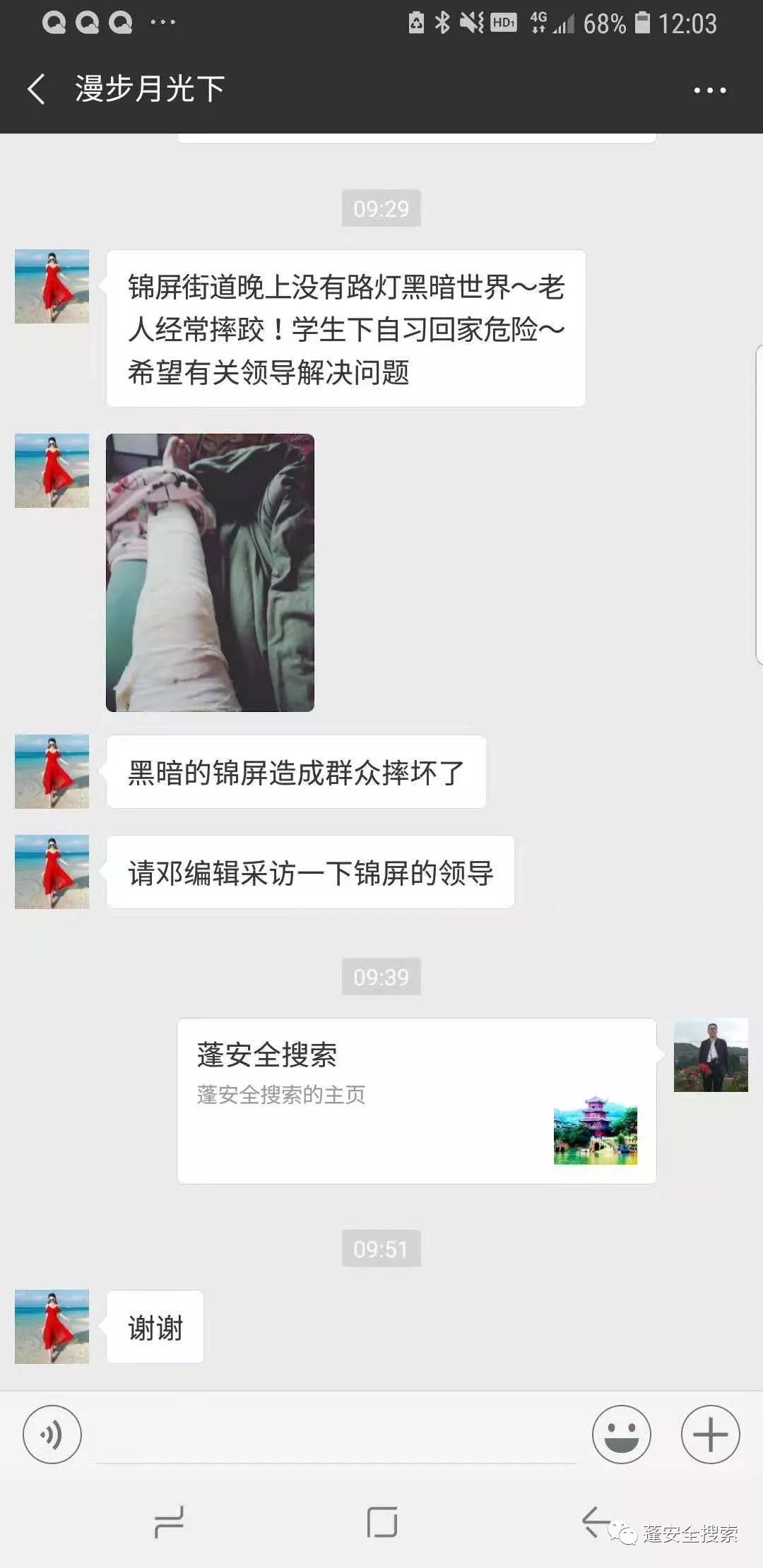763x1568 pixels.
Task: Switch to voice message input
Action: coord(52,1435)
